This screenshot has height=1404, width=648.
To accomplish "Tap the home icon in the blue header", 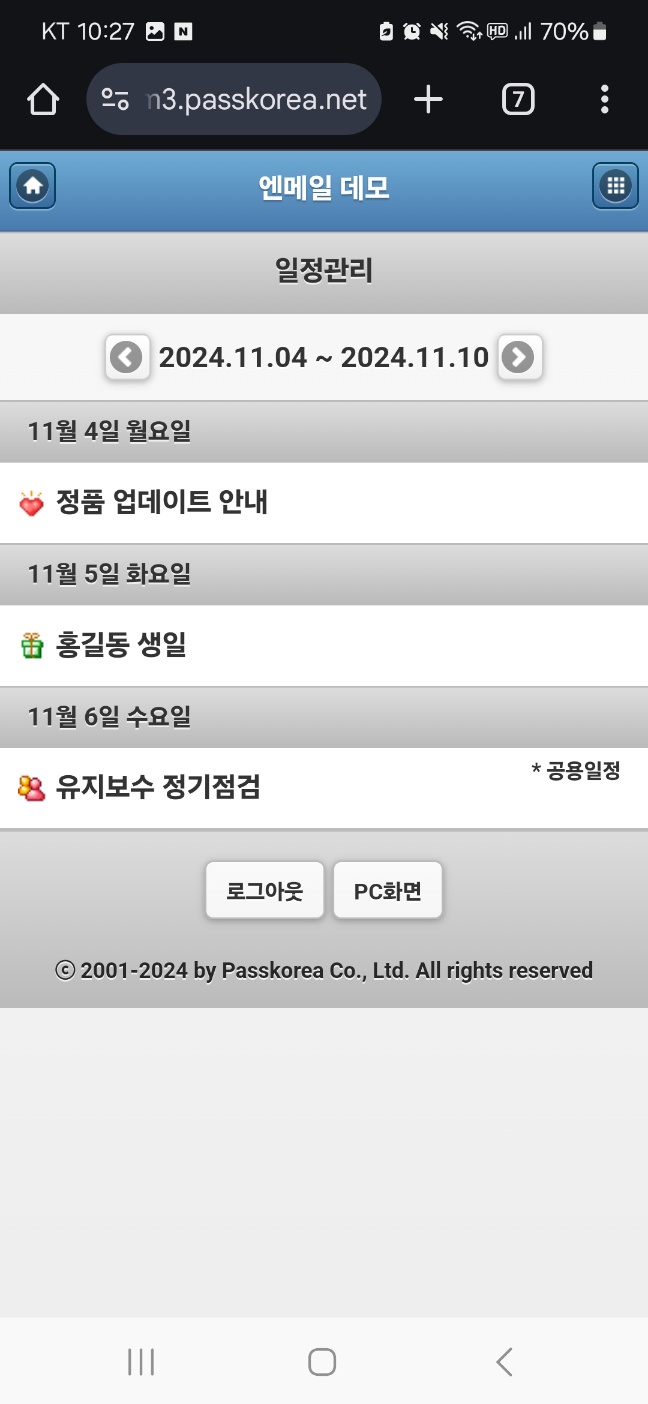I will click(x=33, y=186).
